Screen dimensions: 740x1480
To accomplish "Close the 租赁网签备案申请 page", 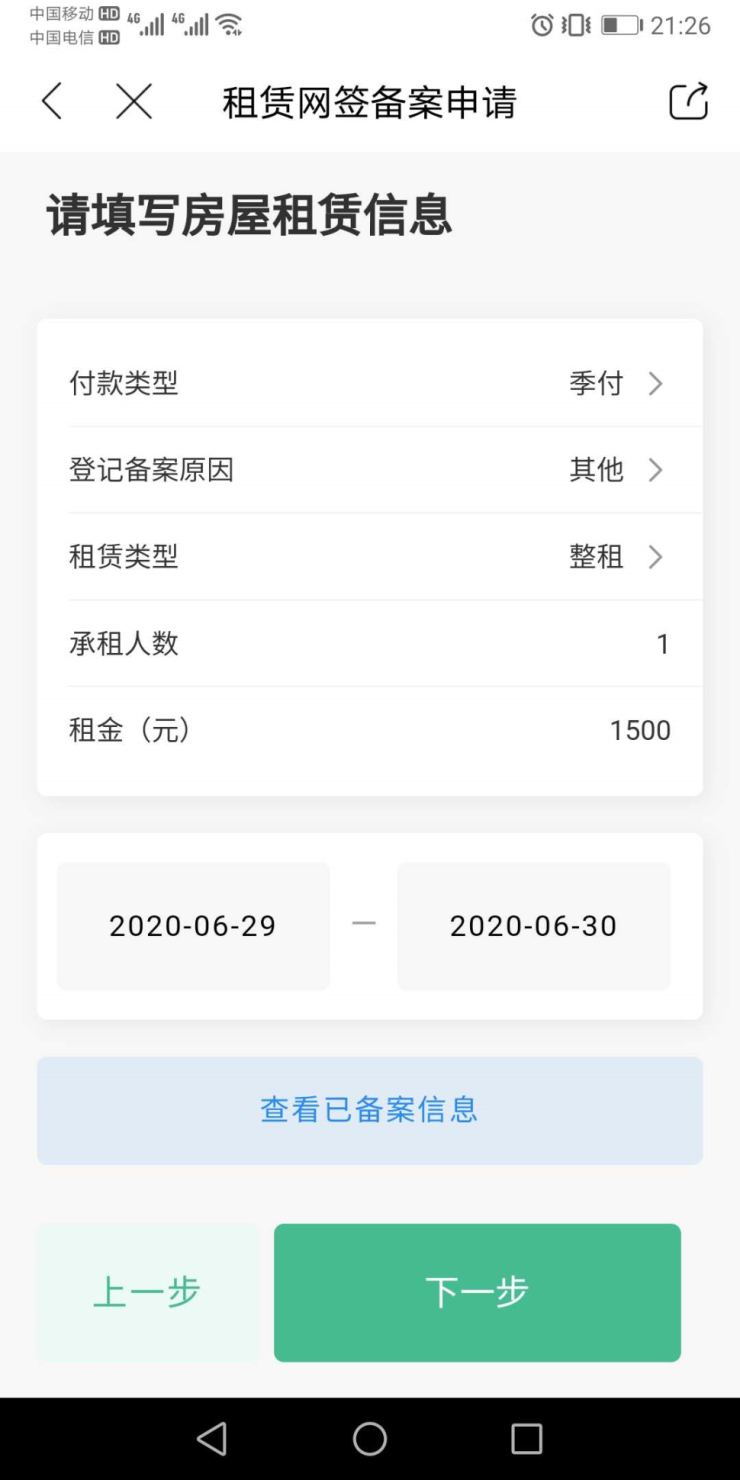I will tap(134, 102).
